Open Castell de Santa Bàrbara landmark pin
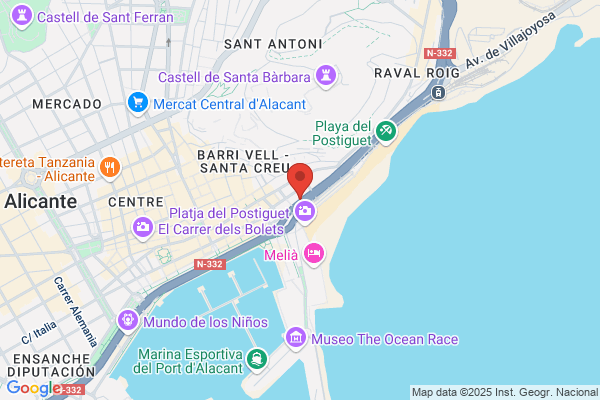Viewport: 600px width, 400px height. point(326,76)
